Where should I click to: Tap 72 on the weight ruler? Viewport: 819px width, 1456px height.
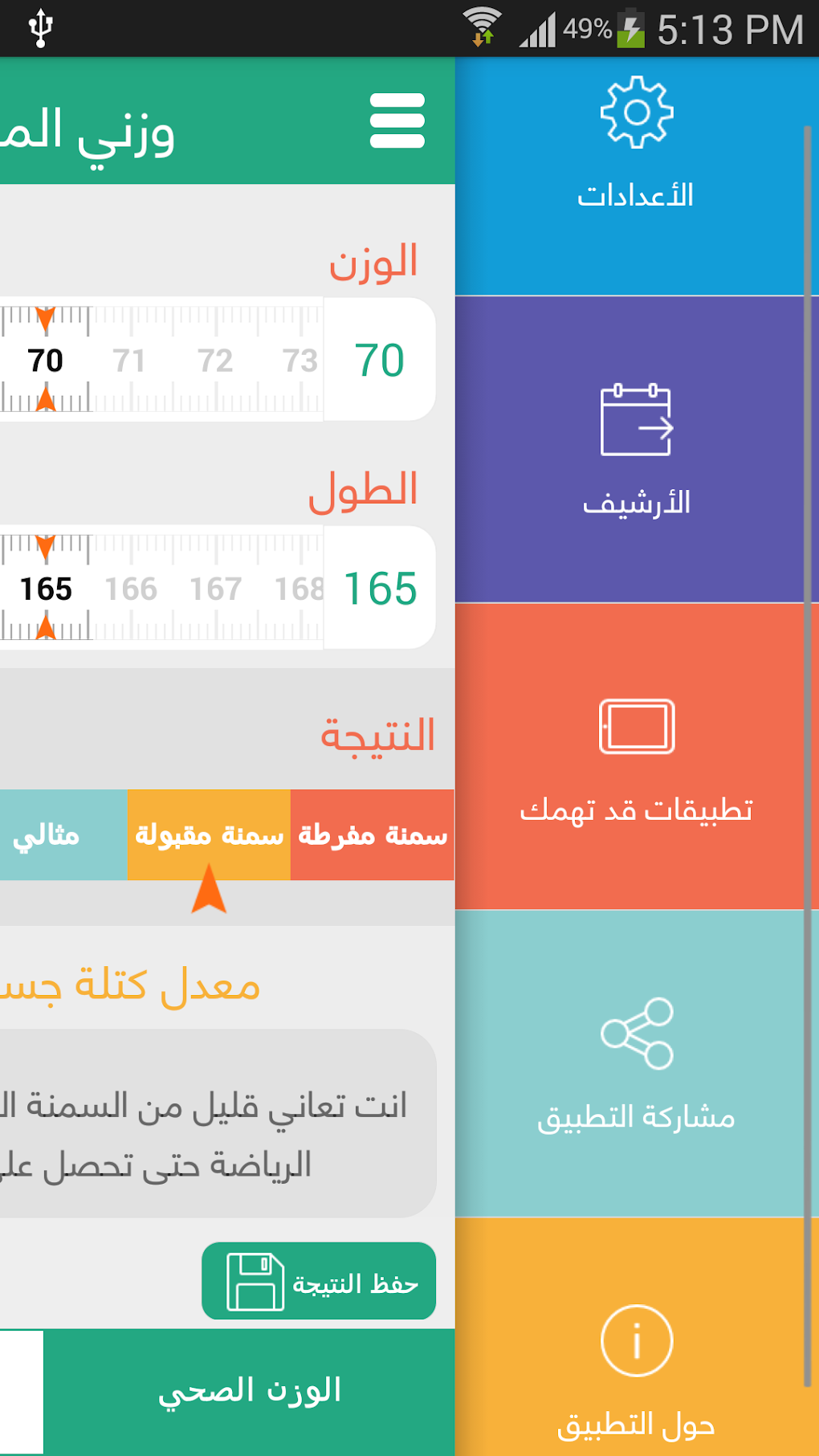(x=215, y=361)
